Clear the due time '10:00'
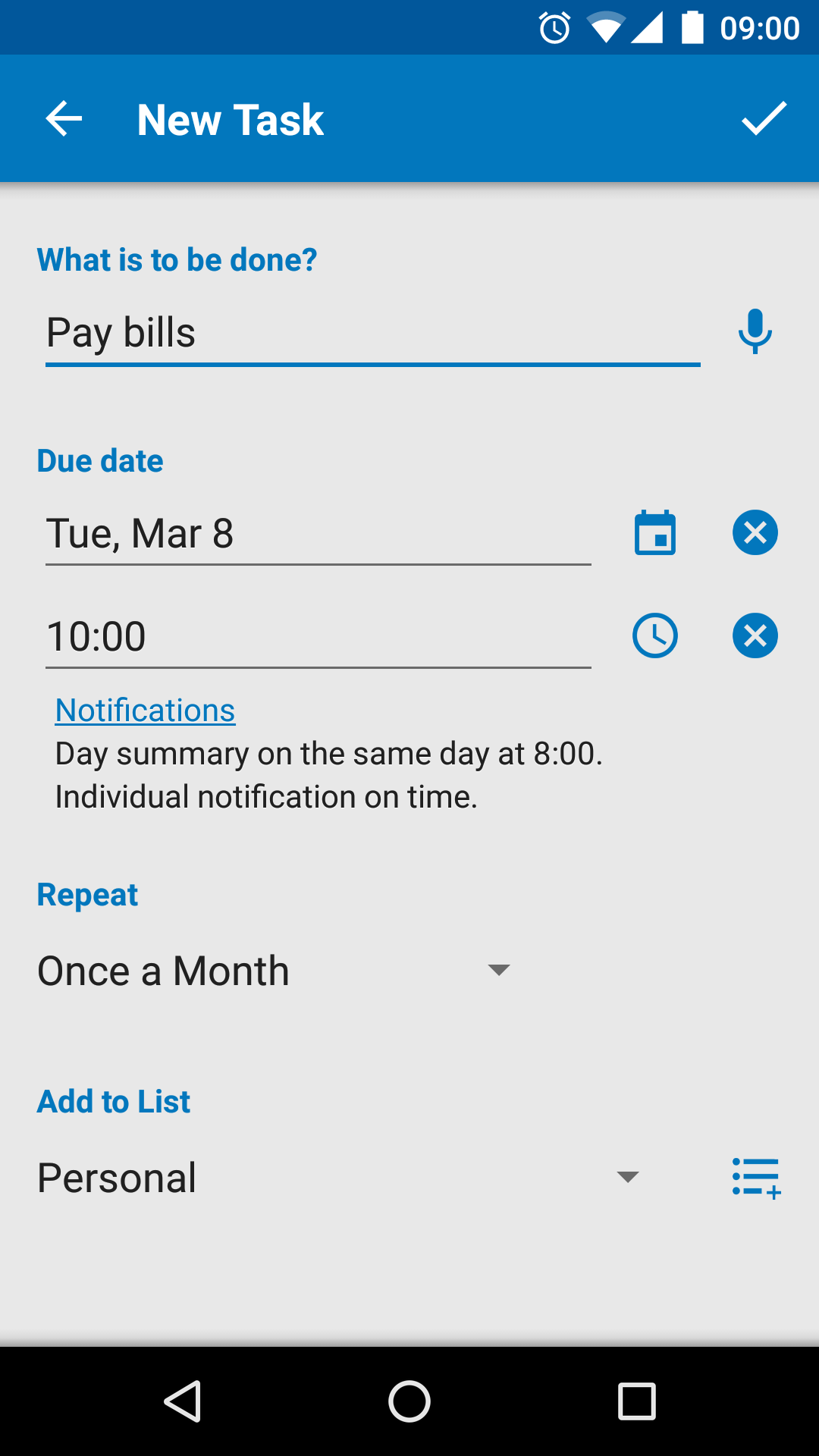 [x=755, y=635]
